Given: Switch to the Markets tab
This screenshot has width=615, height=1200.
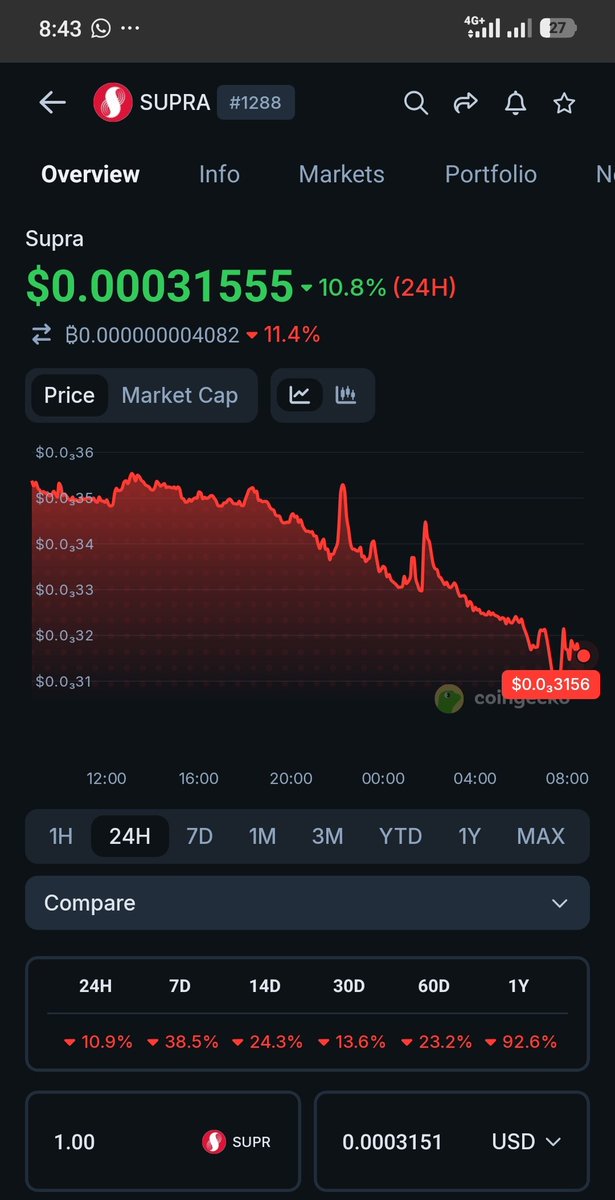Looking at the screenshot, I should (x=342, y=174).
